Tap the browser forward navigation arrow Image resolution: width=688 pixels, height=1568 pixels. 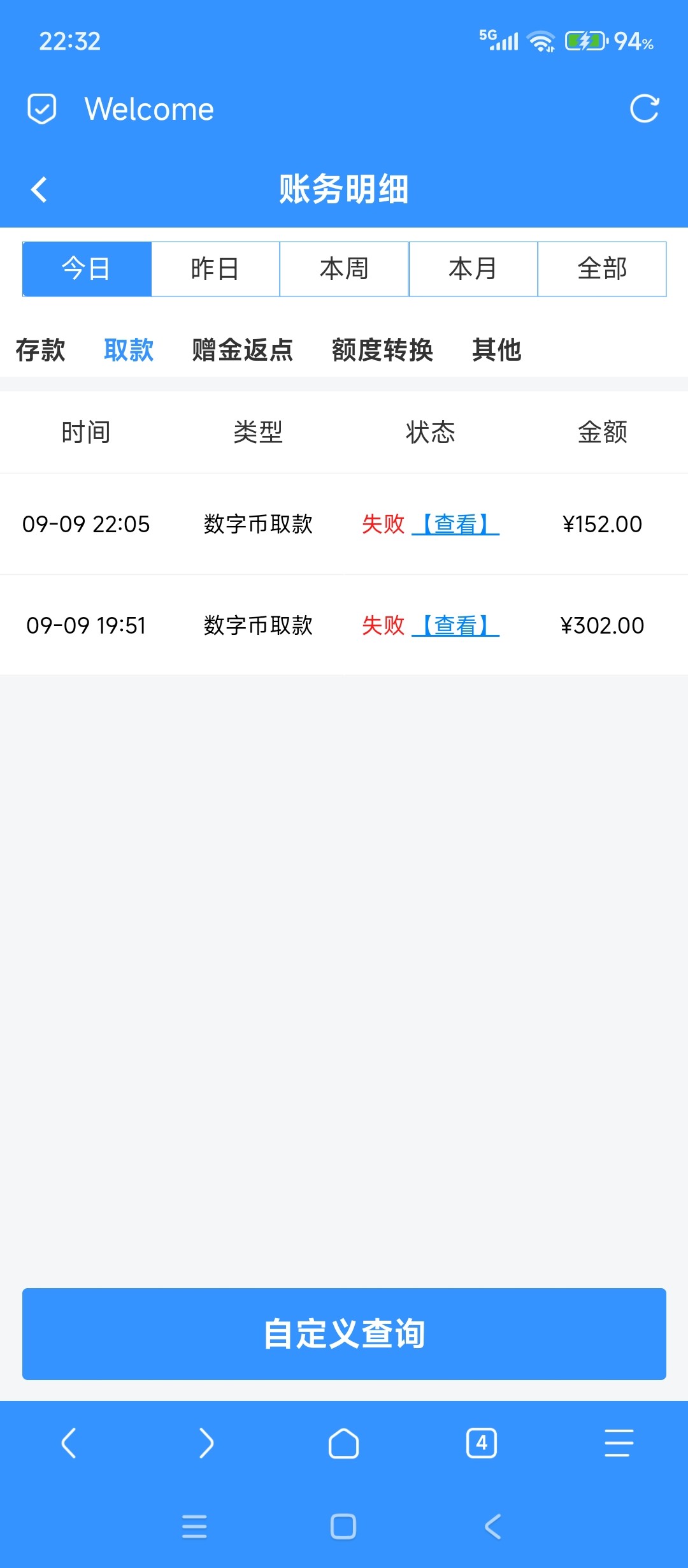[x=206, y=1444]
